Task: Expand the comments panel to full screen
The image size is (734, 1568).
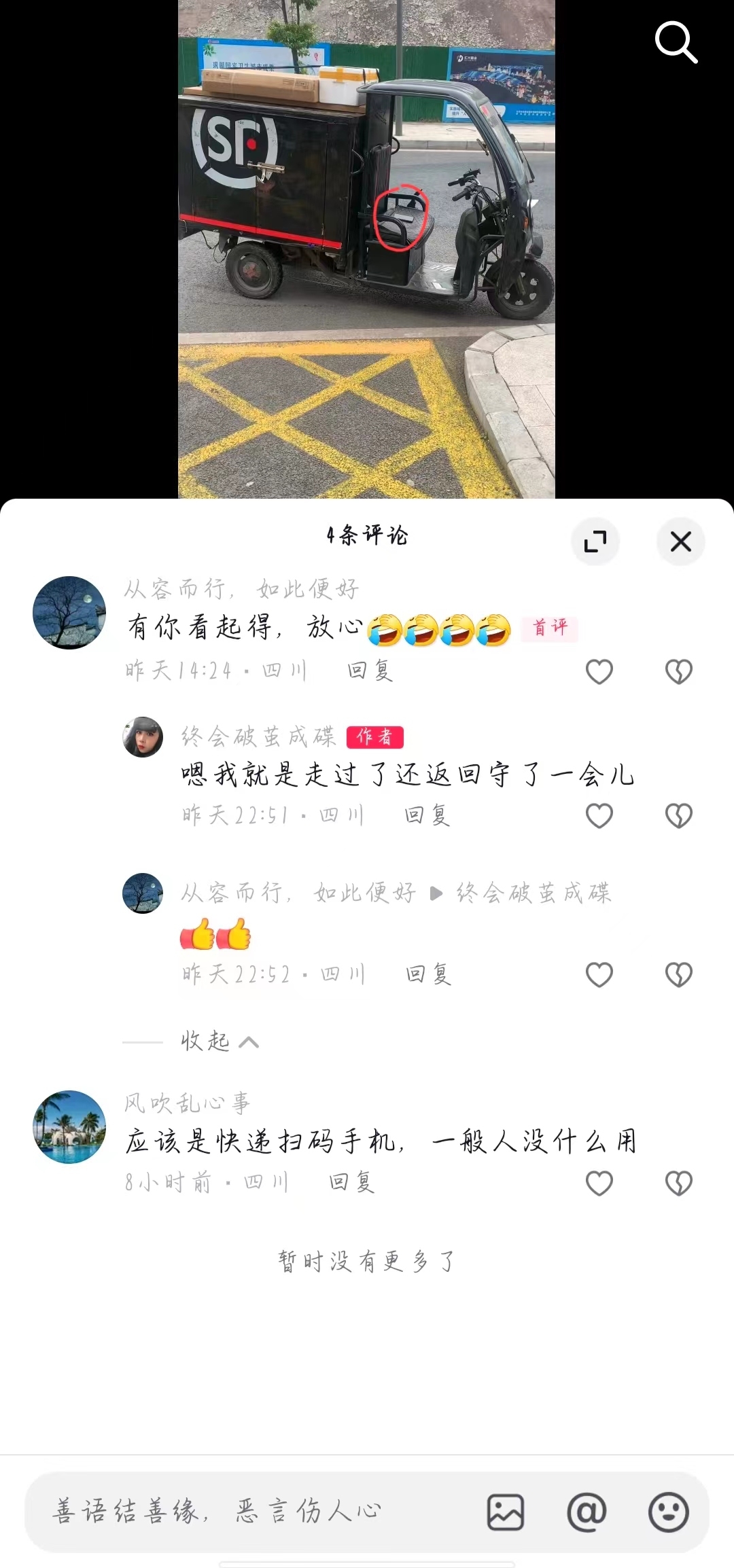Action: [x=595, y=541]
